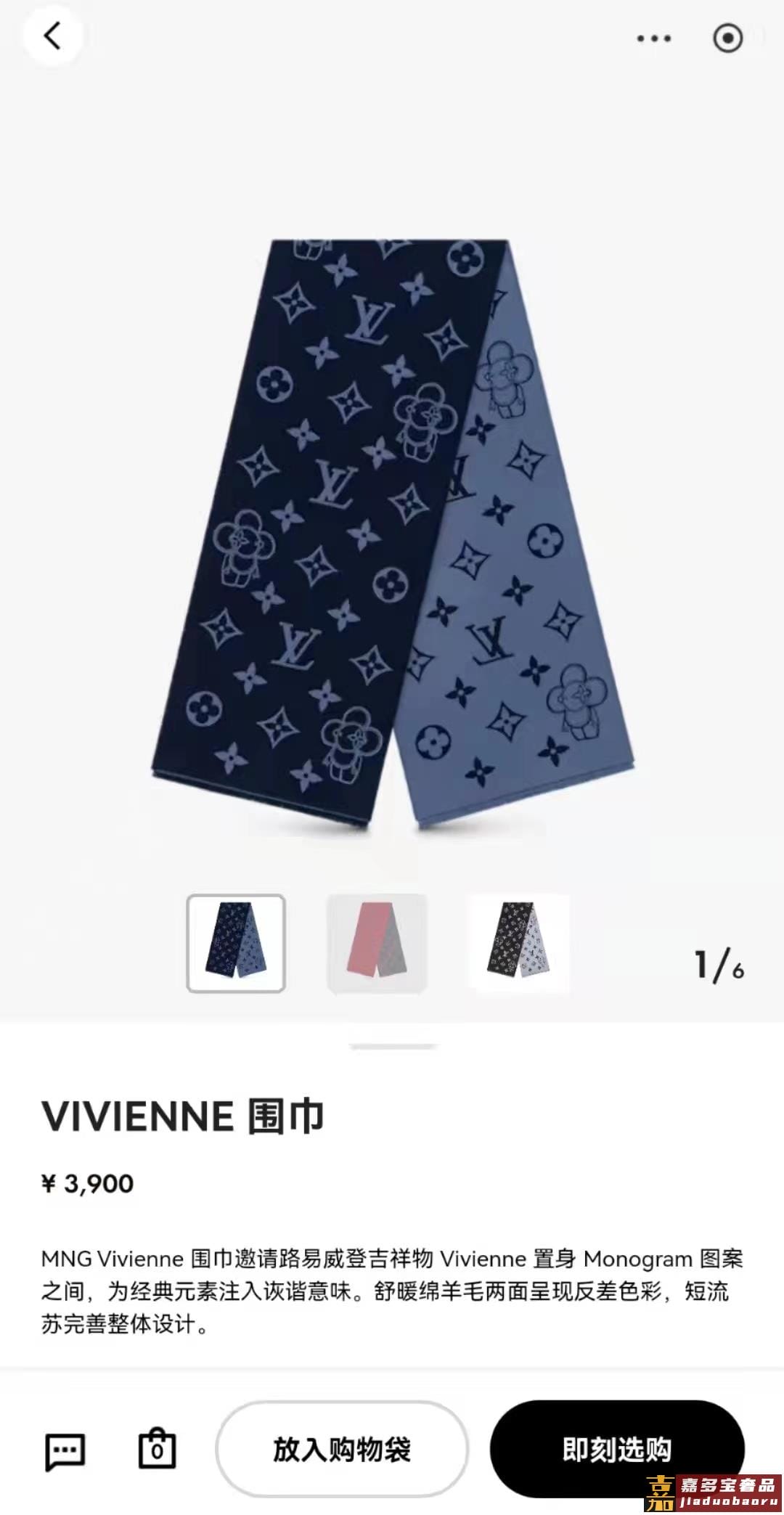The image size is (784, 1515).
Task: Open the three-dot more menu
Action: point(653,38)
